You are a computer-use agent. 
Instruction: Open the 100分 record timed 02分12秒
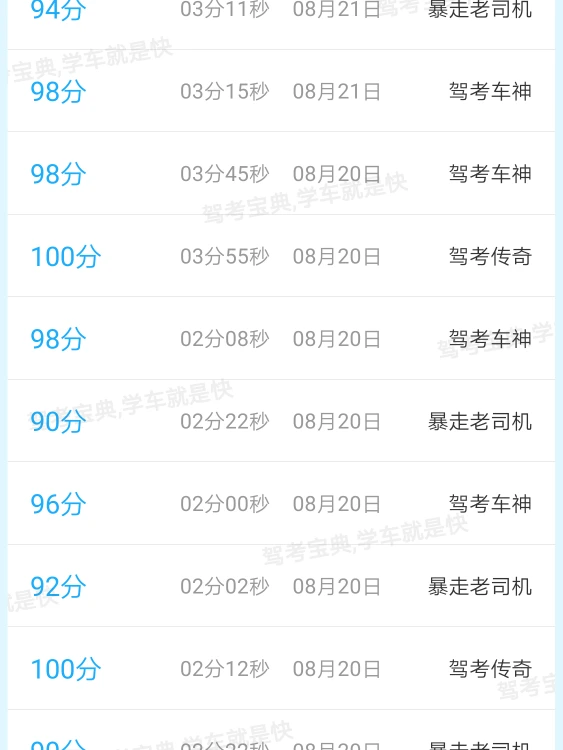coord(281,669)
